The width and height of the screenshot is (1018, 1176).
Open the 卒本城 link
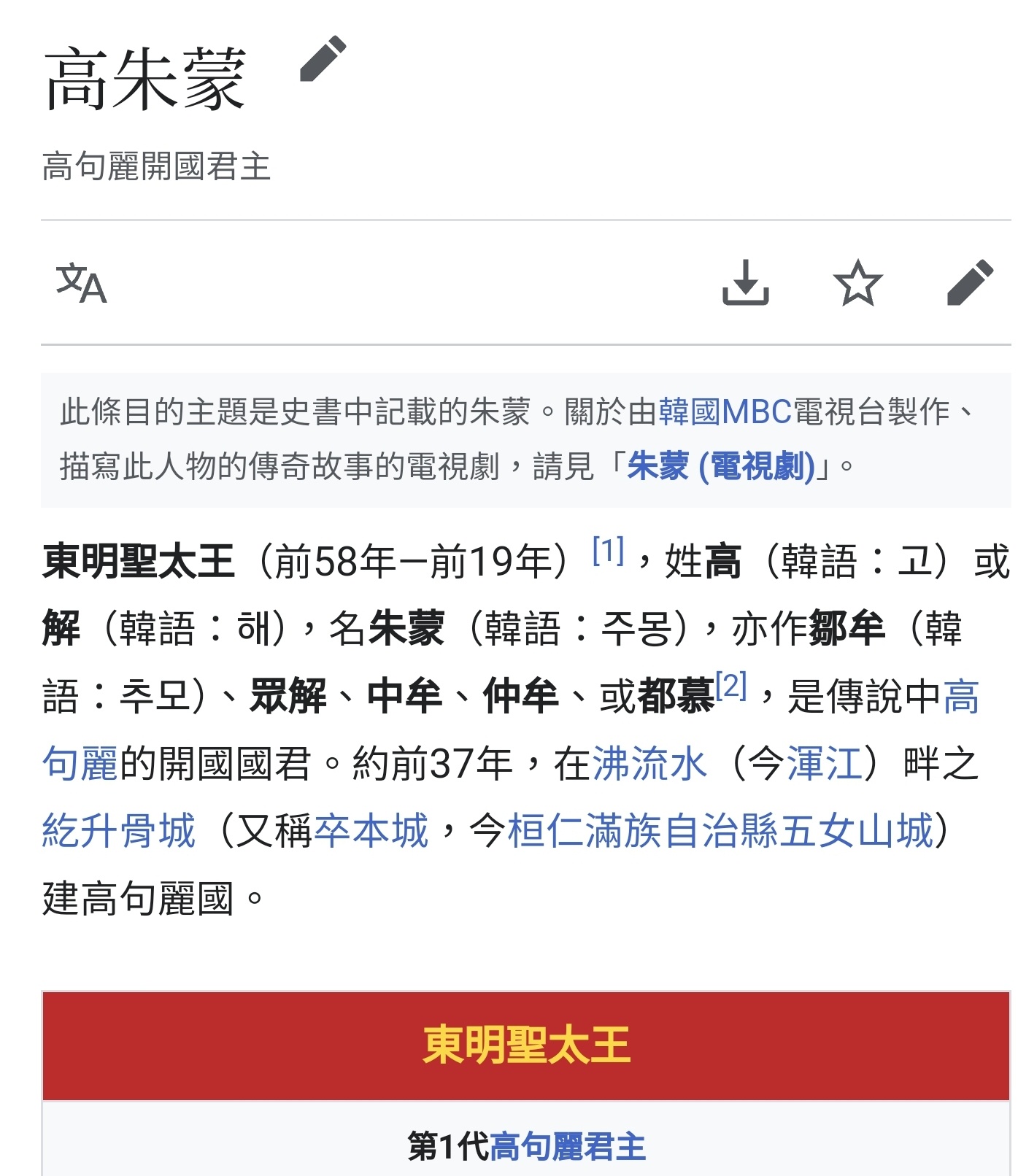click(x=371, y=831)
